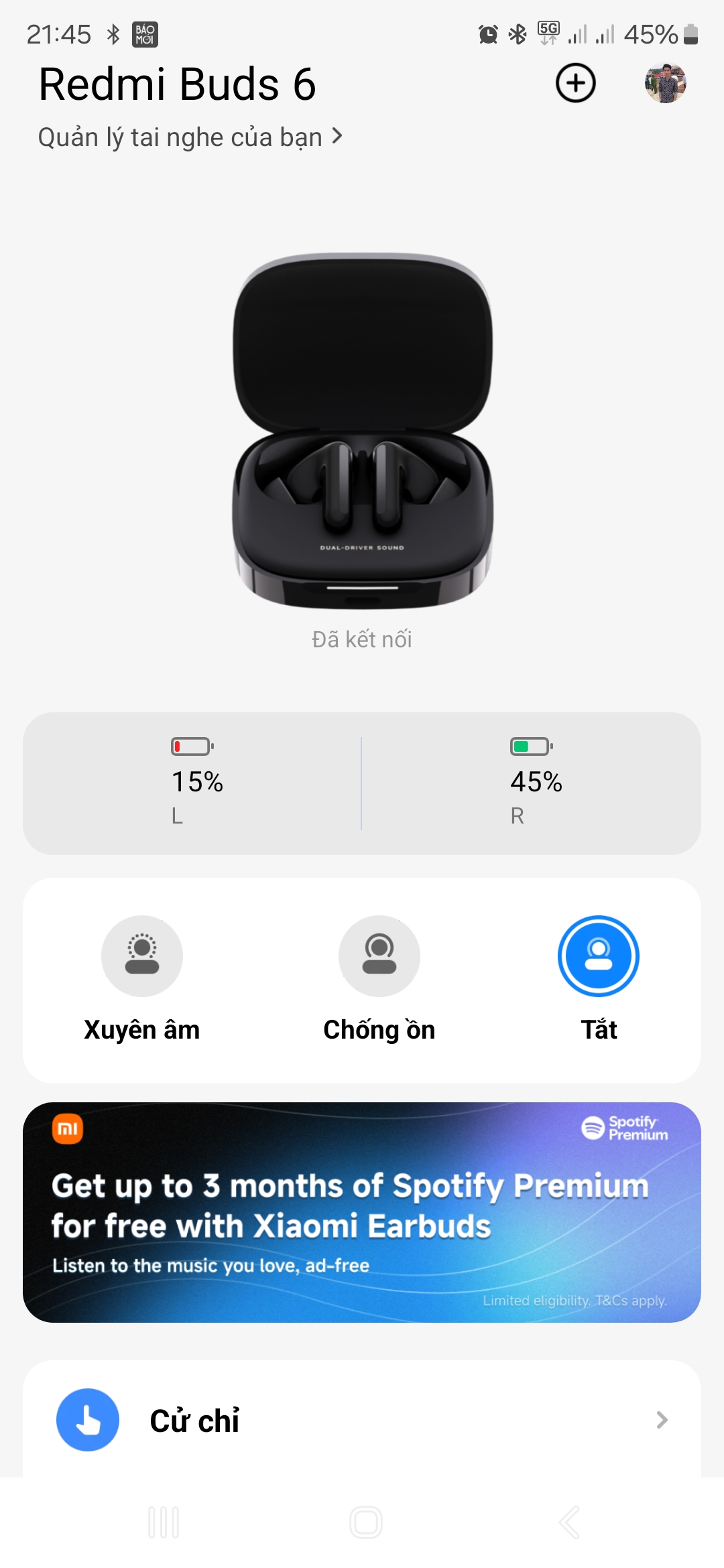724x1568 pixels.
Task: Select Xuyên âm transparency mode
Action: [x=142, y=956]
